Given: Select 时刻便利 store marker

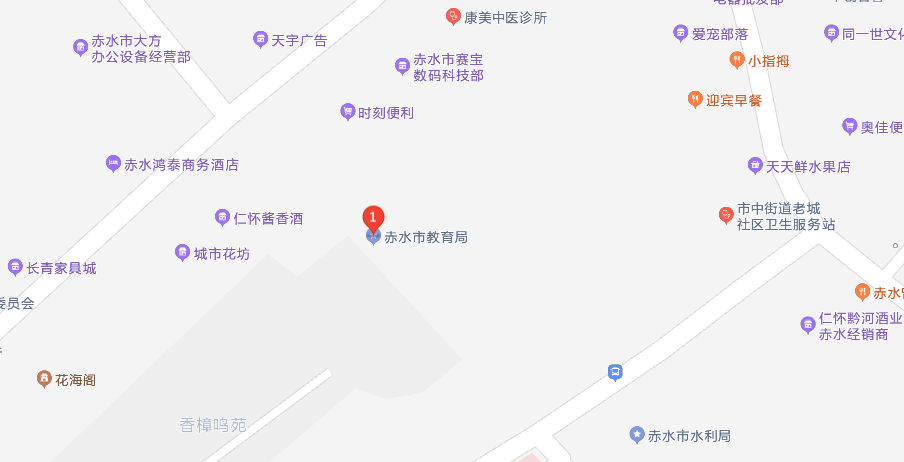Looking at the screenshot, I should tap(347, 112).
